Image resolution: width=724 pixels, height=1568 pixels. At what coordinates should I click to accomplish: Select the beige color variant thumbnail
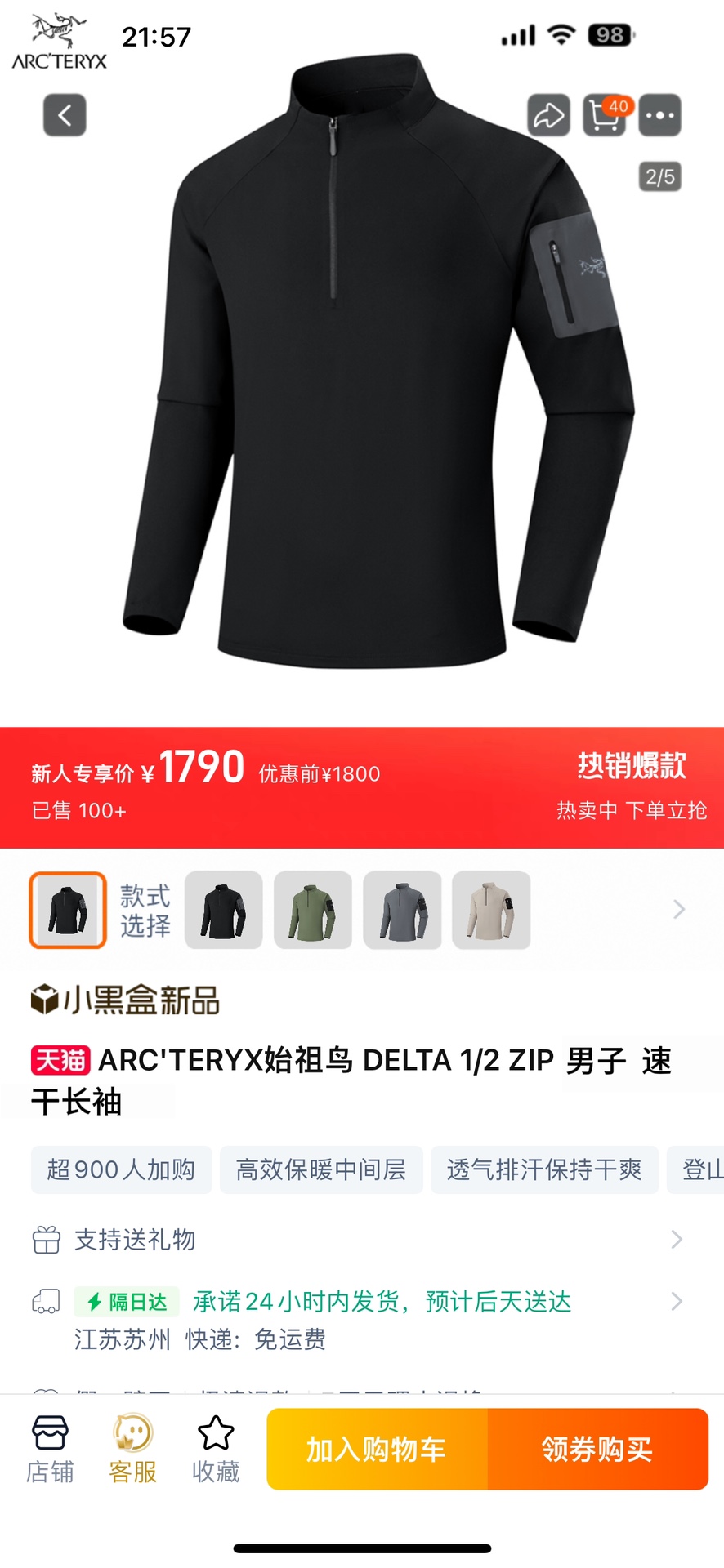tap(491, 910)
